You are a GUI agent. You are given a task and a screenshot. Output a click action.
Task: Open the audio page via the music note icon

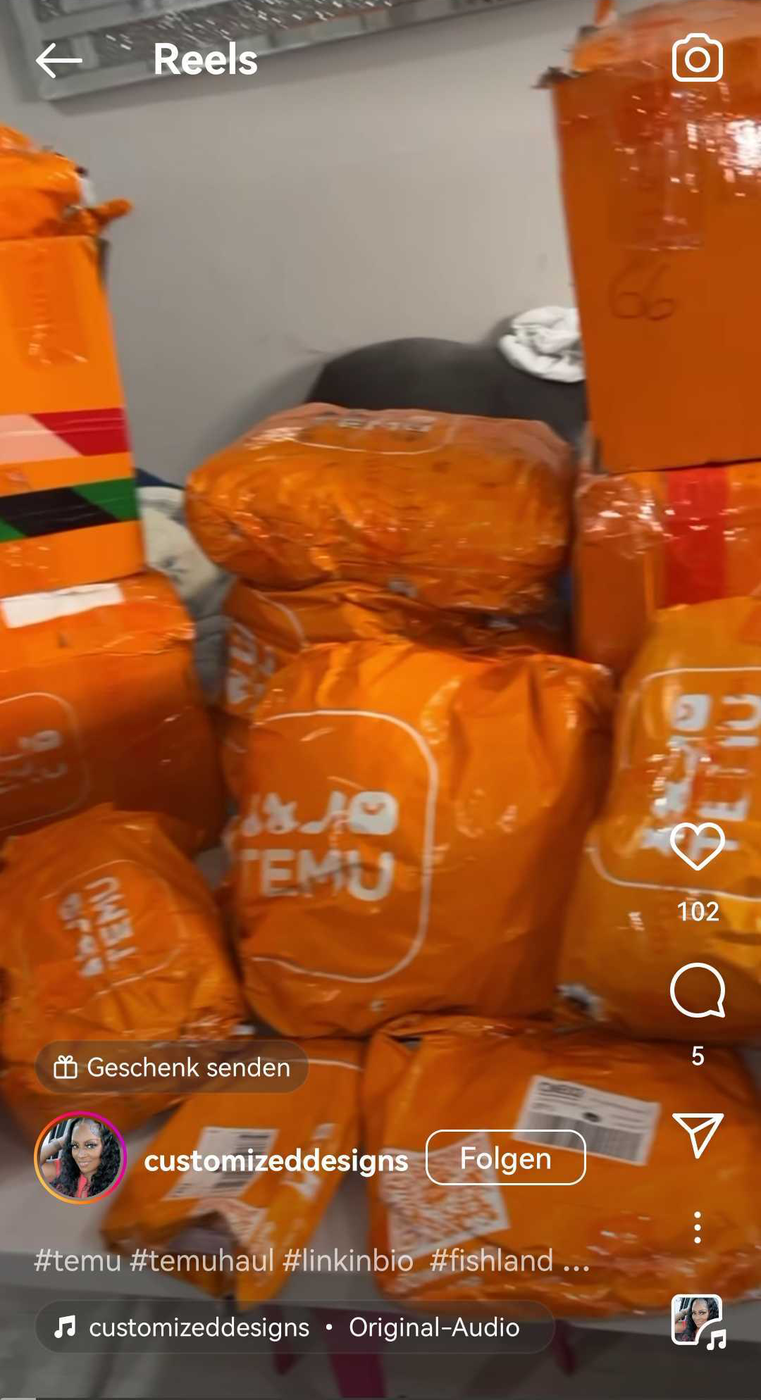pyautogui.click(x=66, y=1327)
